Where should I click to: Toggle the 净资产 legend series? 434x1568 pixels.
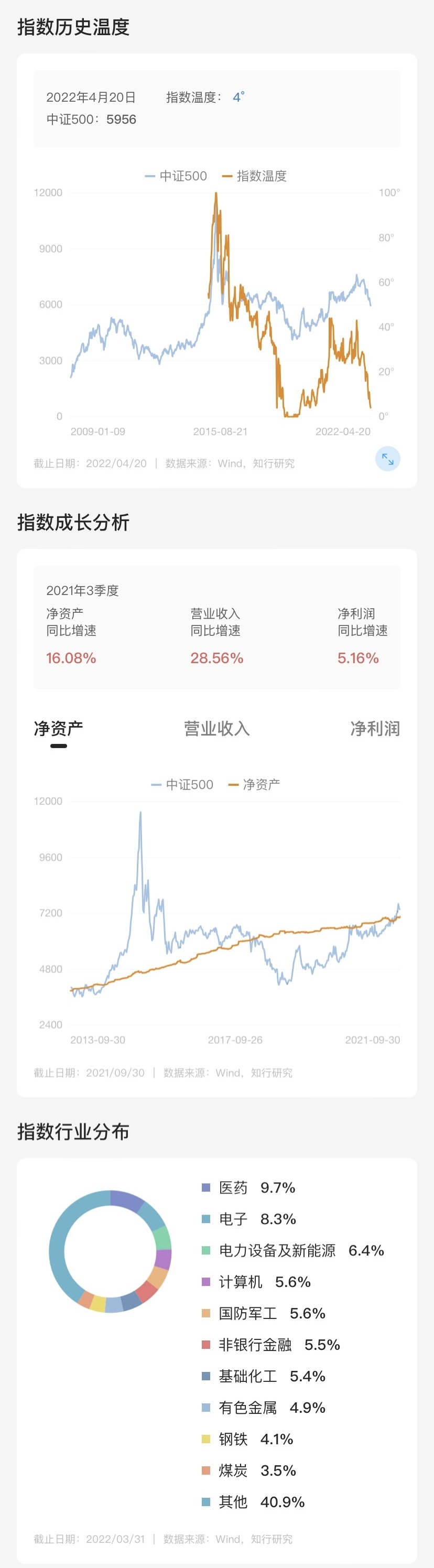pos(254,785)
